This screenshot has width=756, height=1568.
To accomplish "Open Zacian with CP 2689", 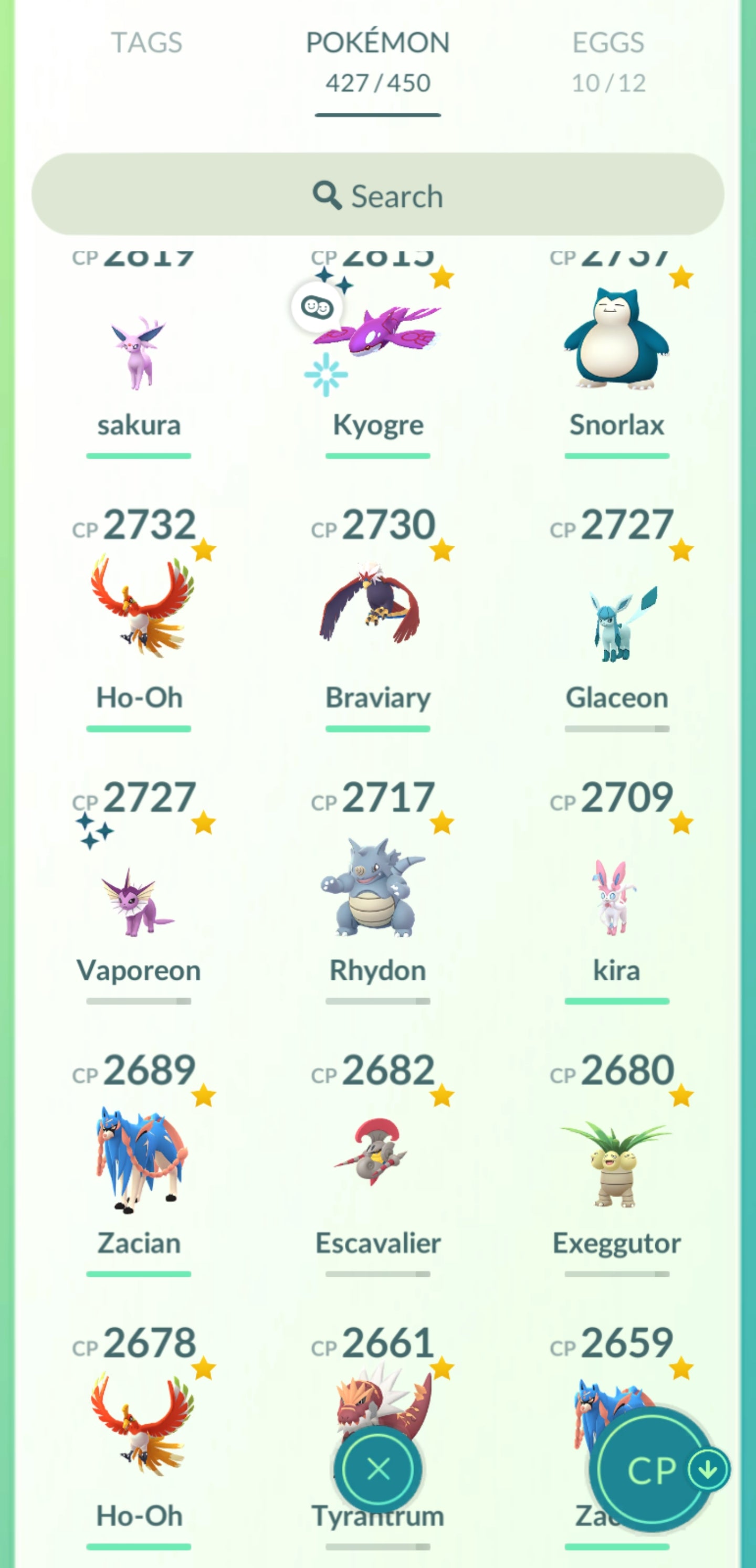I will [140, 1160].
